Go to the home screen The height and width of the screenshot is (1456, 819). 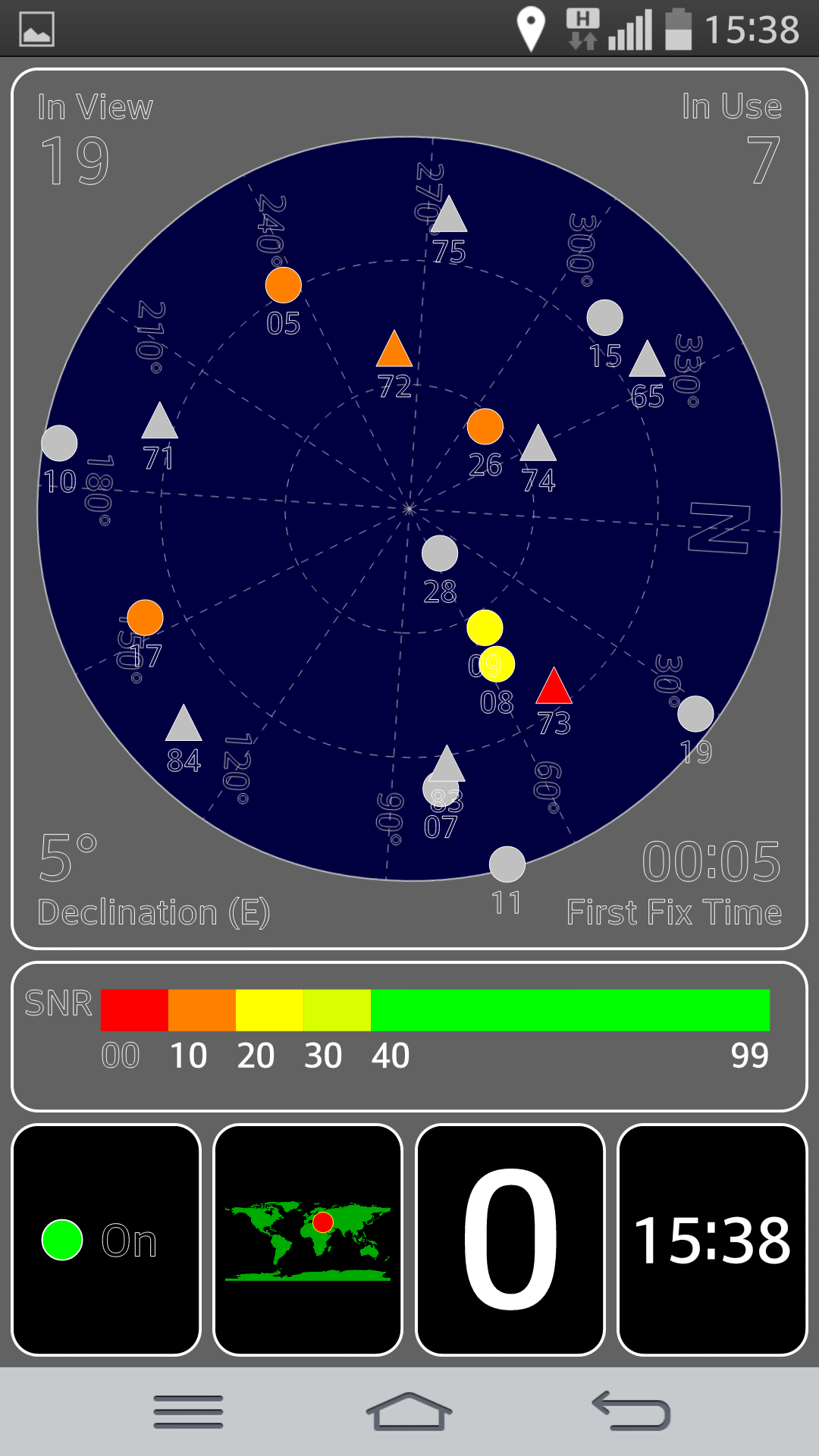click(409, 1412)
